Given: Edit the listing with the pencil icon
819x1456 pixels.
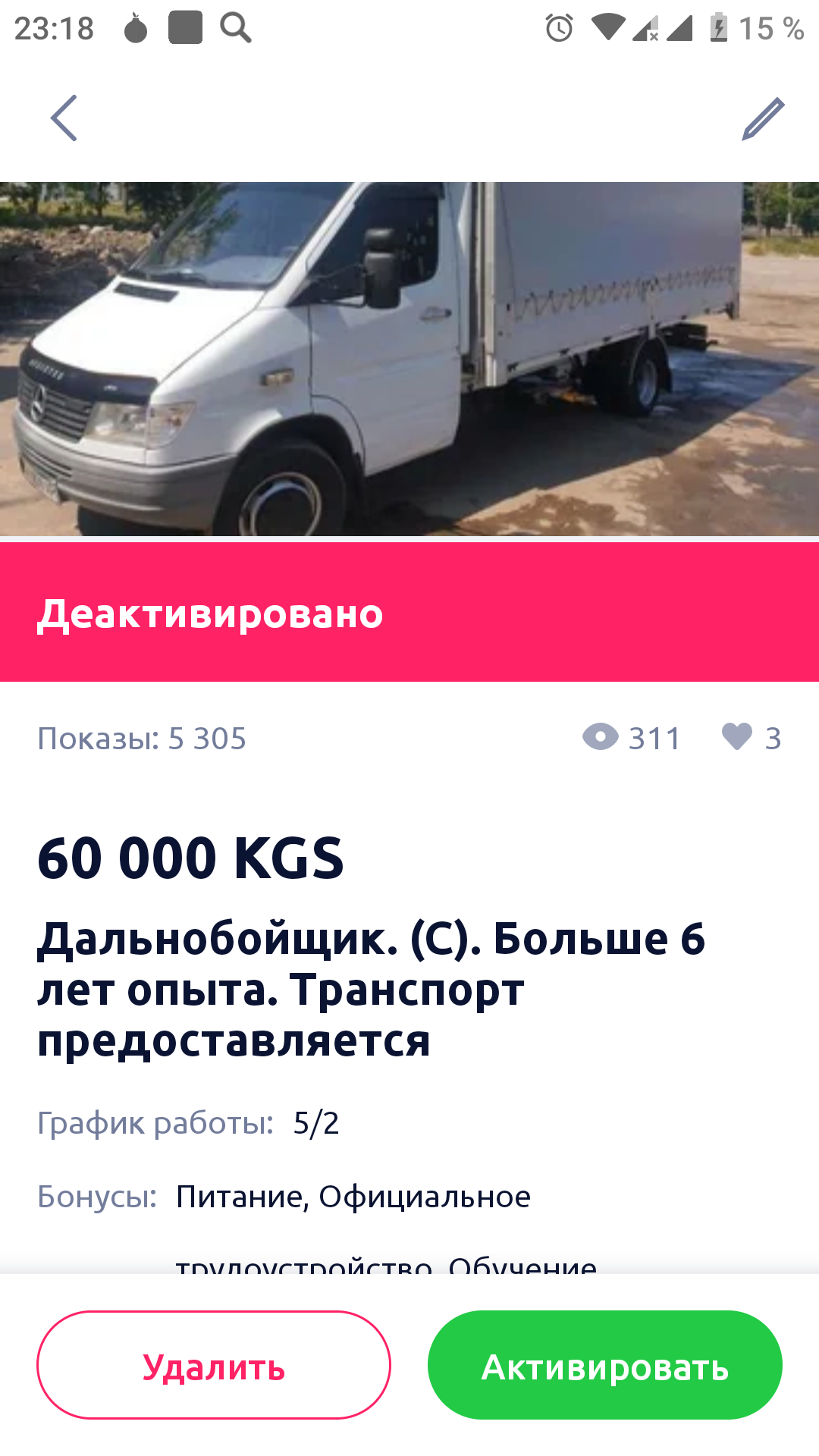Looking at the screenshot, I should click(x=762, y=119).
